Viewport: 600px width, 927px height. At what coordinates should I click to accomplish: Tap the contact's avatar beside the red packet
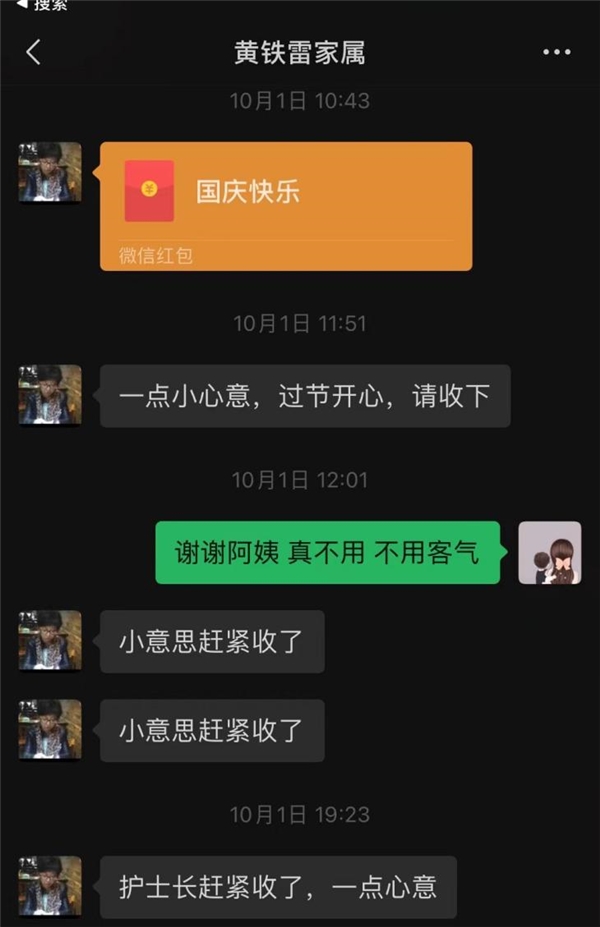(x=50, y=172)
